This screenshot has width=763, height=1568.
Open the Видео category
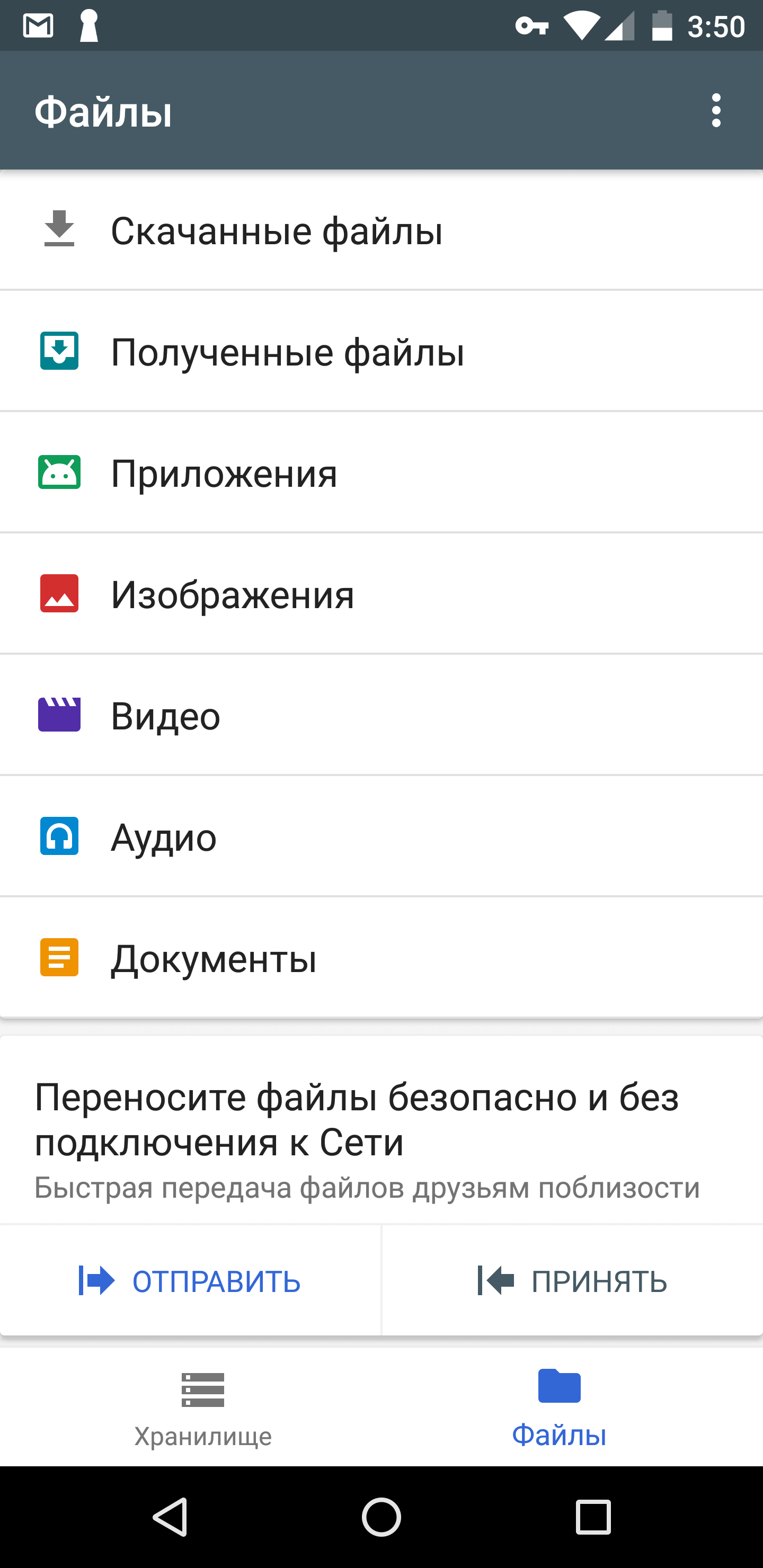[x=381, y=715]
